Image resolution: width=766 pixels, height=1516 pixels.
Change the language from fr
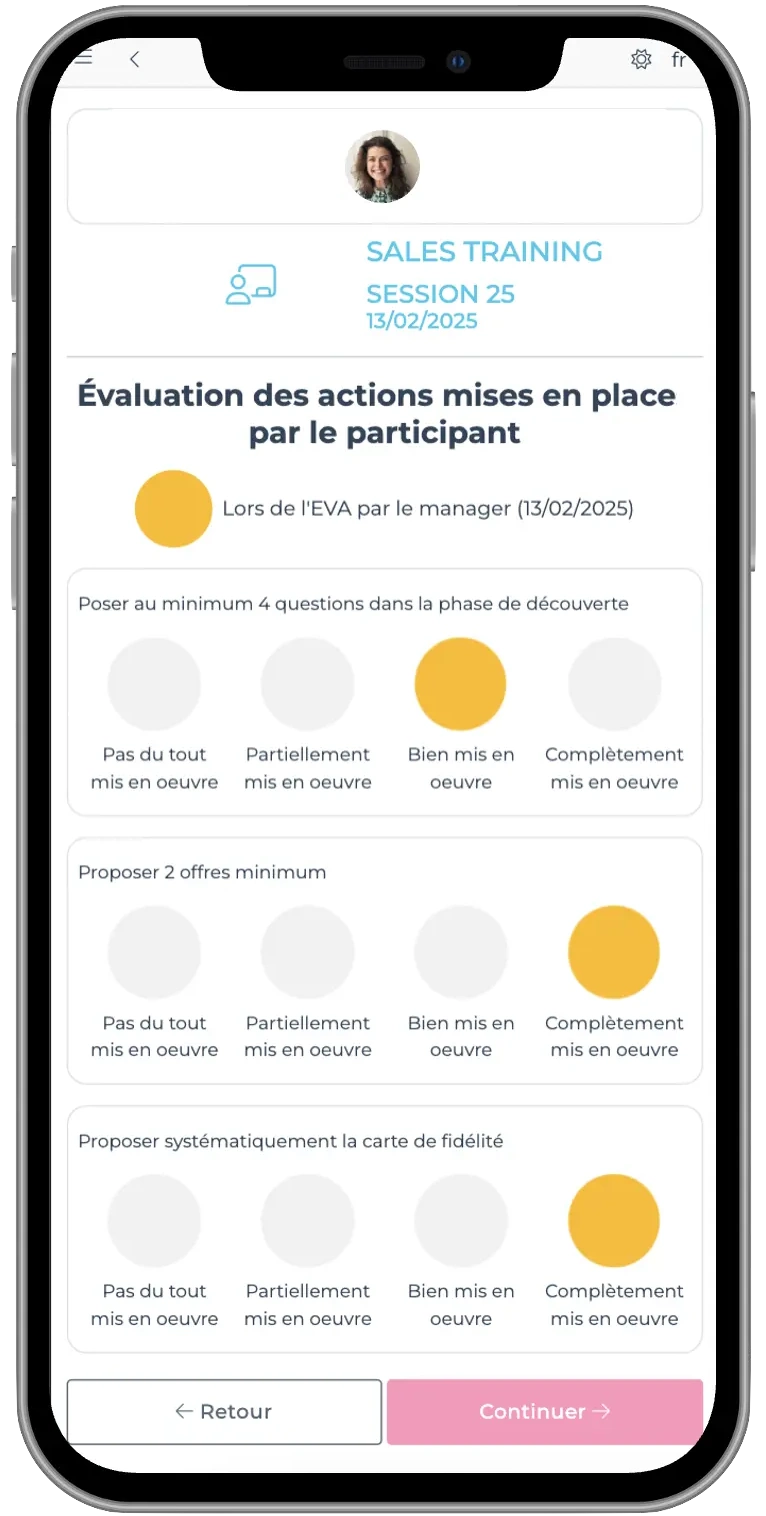(x=678, y=60)
